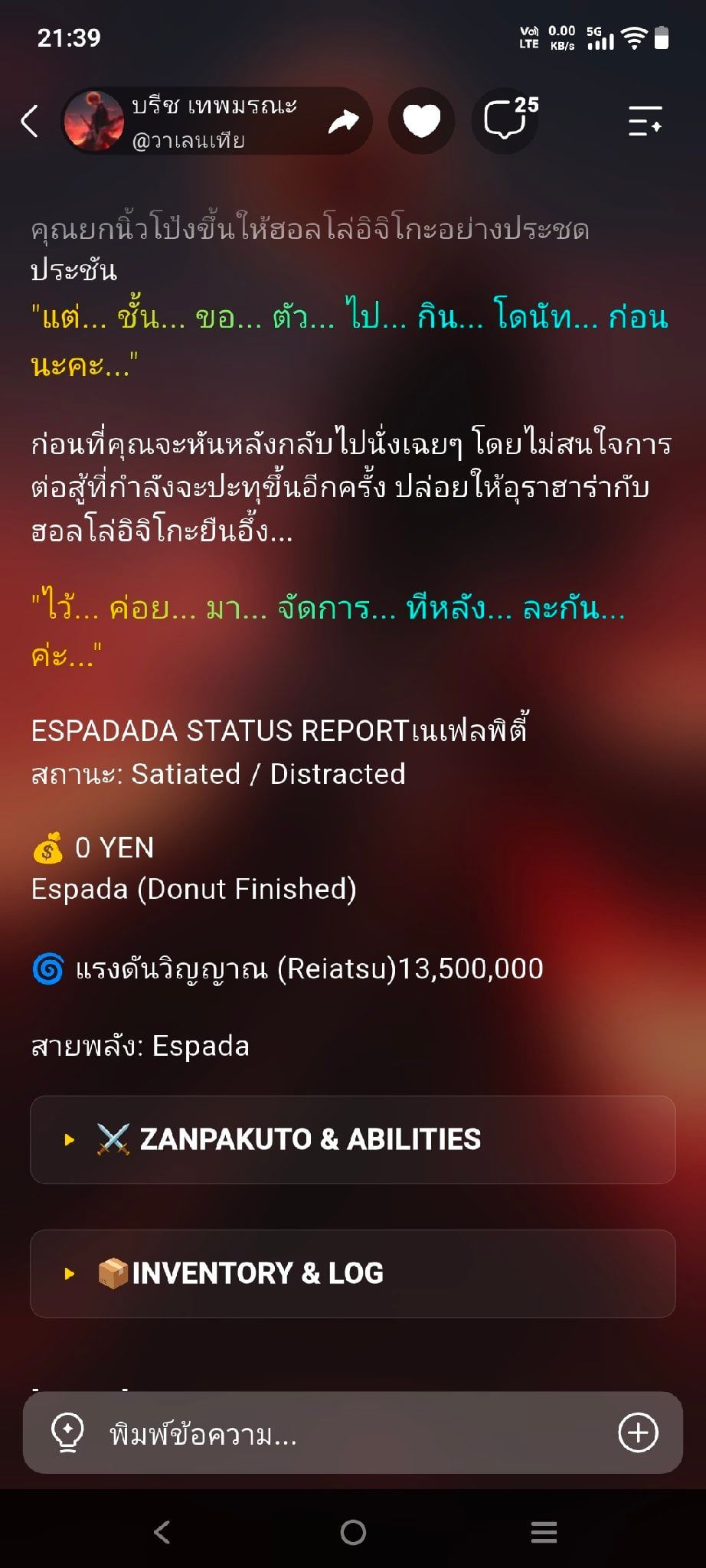Go to the system home screen
The image size is (706, 1568).
353,1532
